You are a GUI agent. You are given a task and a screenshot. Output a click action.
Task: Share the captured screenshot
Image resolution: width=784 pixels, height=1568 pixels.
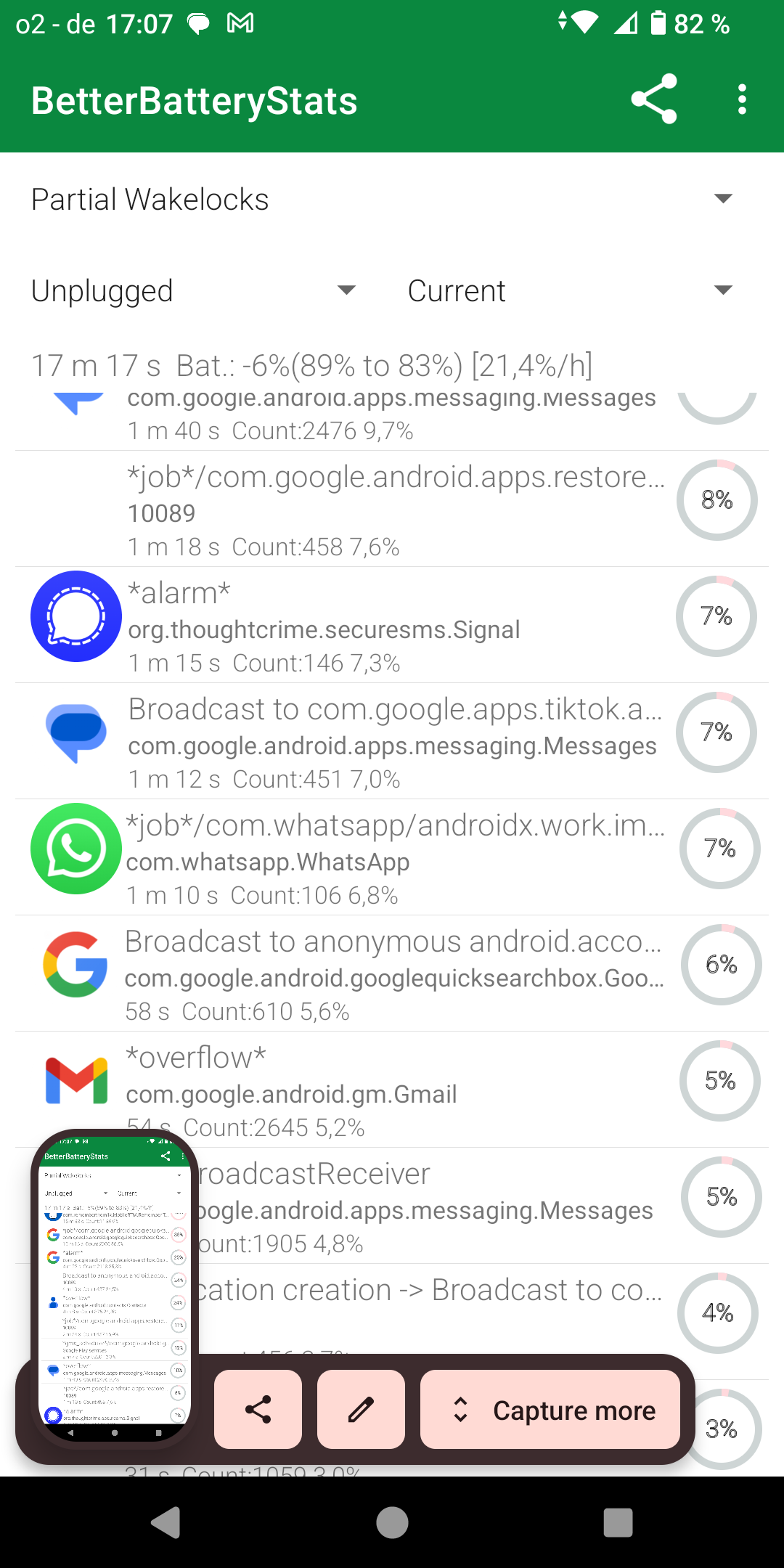pos(258,1410)
